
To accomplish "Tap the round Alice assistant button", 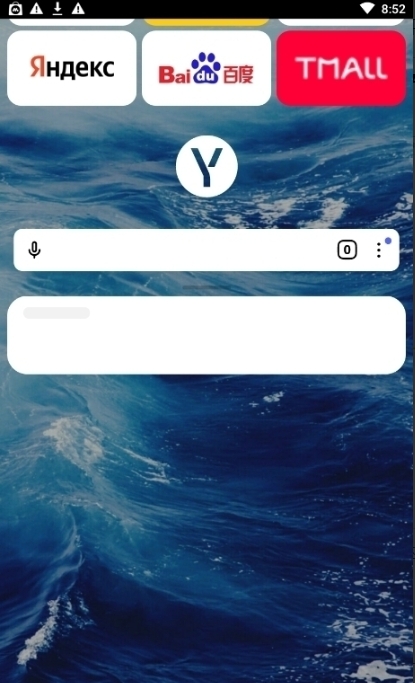I will (x=207, y=166).
